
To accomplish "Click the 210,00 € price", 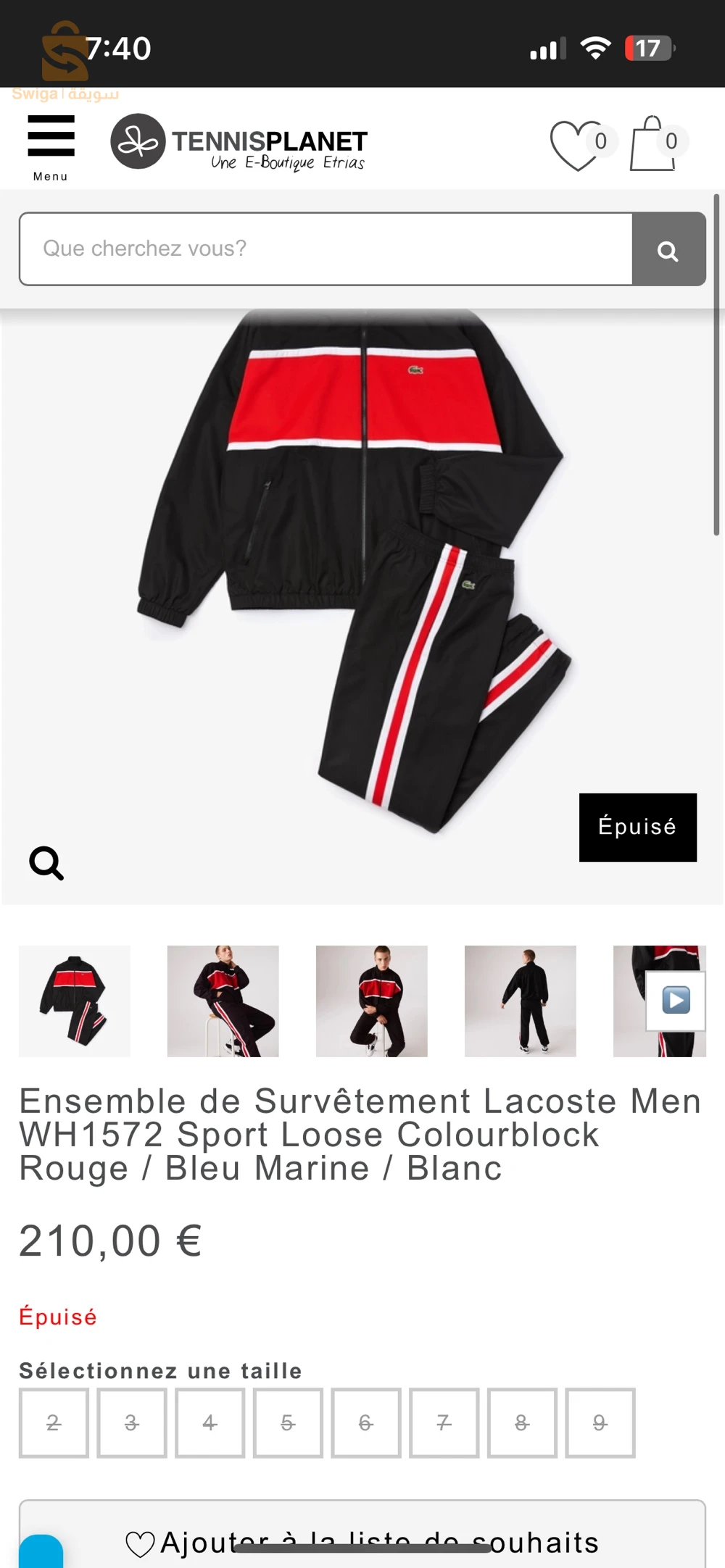I will (x=110, y=1239).
